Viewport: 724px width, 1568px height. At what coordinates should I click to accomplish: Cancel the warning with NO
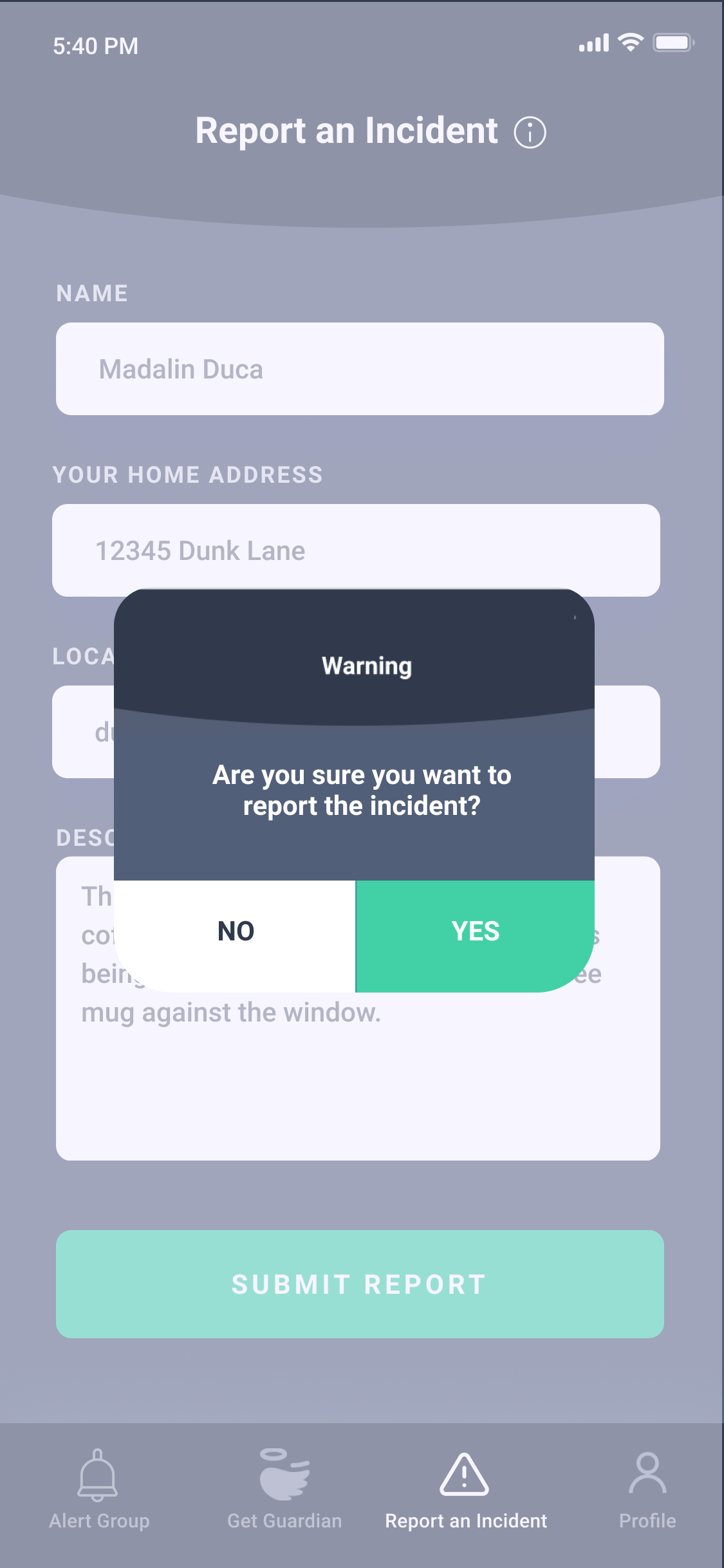pos(235,936)
